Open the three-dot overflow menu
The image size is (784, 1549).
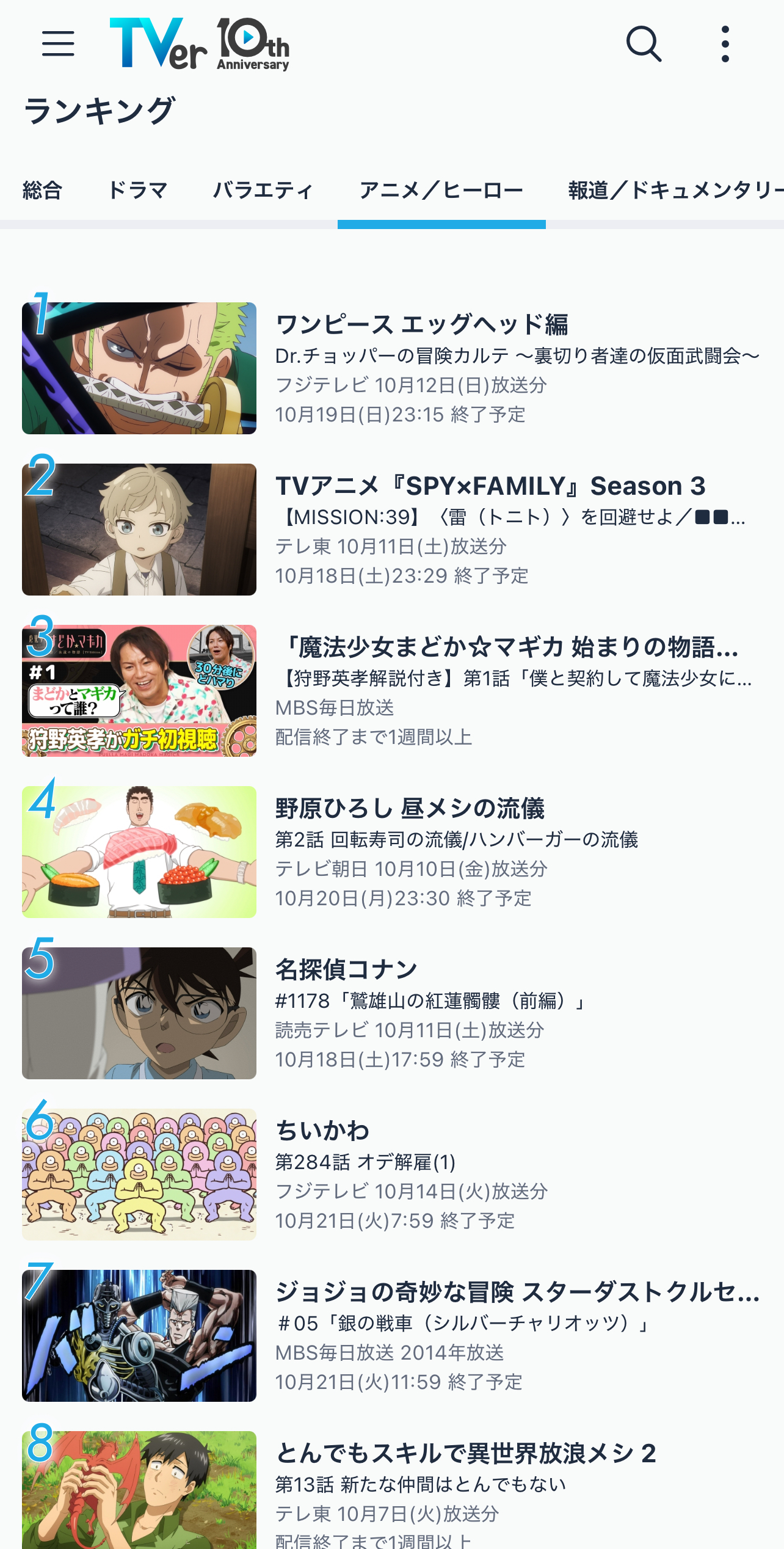[x=725, y=44]
